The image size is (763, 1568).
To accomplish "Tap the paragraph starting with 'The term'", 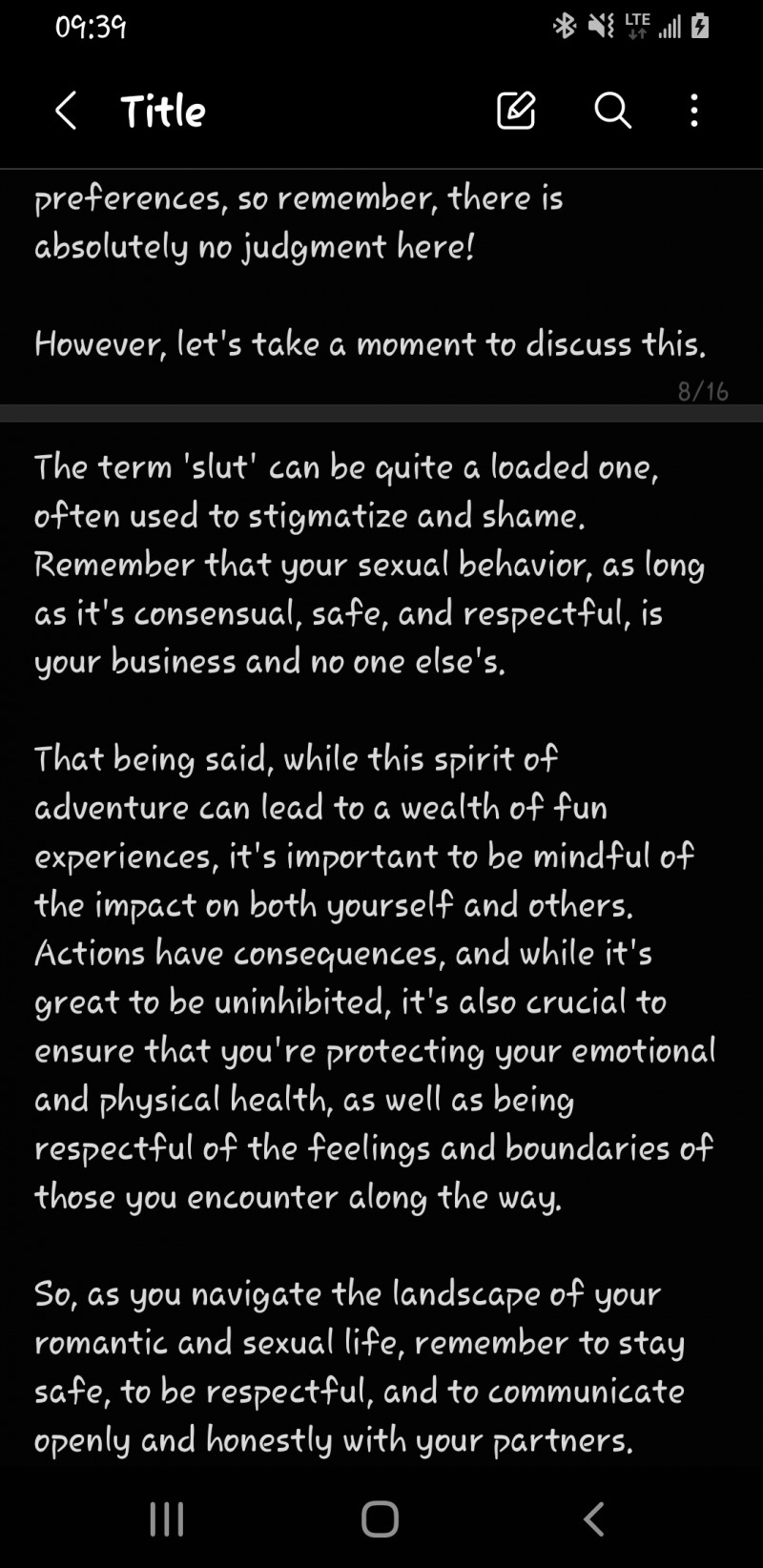I will [x=372, y=563].
